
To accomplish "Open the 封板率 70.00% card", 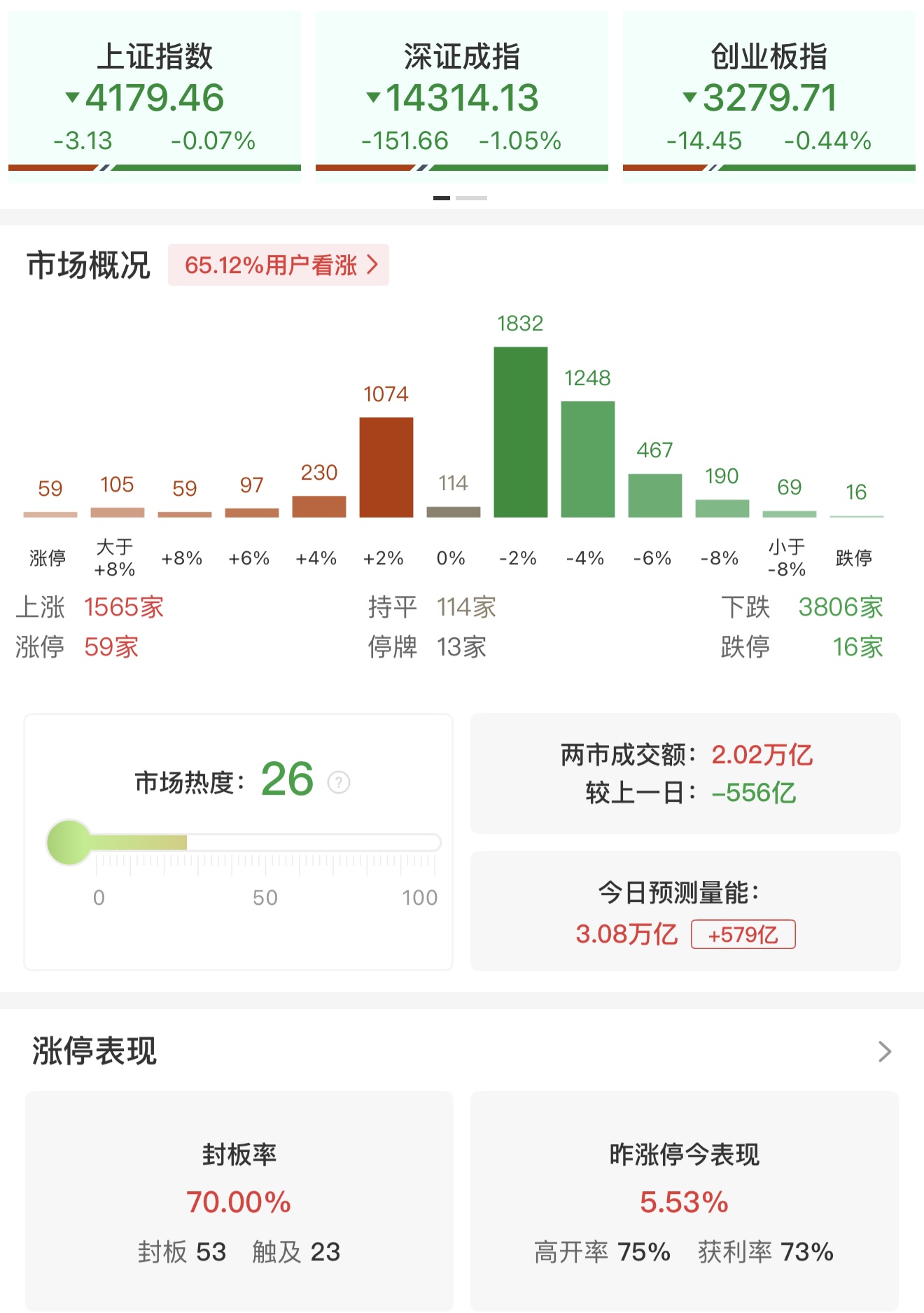I will click(x=239, y=1200).
